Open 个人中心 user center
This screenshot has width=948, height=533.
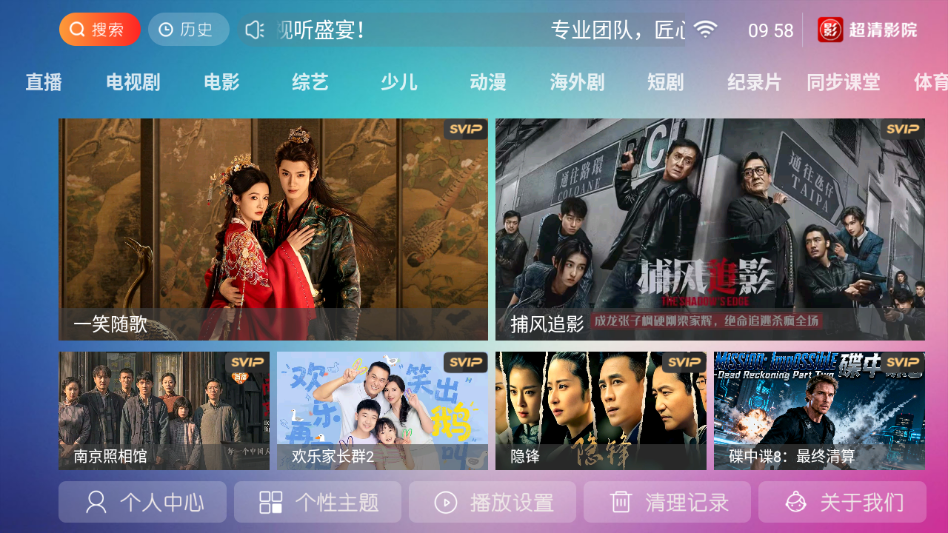142,502
